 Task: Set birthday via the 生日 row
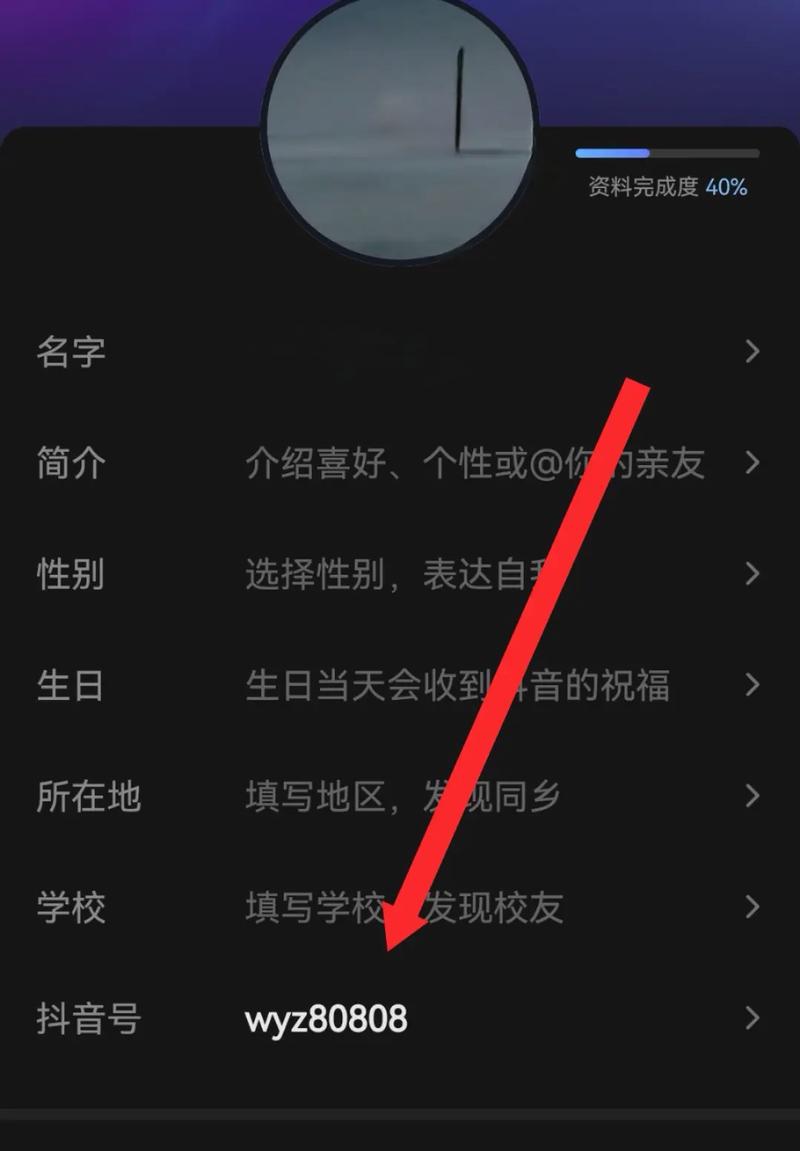pyautogui.click(x=400, y=686)
